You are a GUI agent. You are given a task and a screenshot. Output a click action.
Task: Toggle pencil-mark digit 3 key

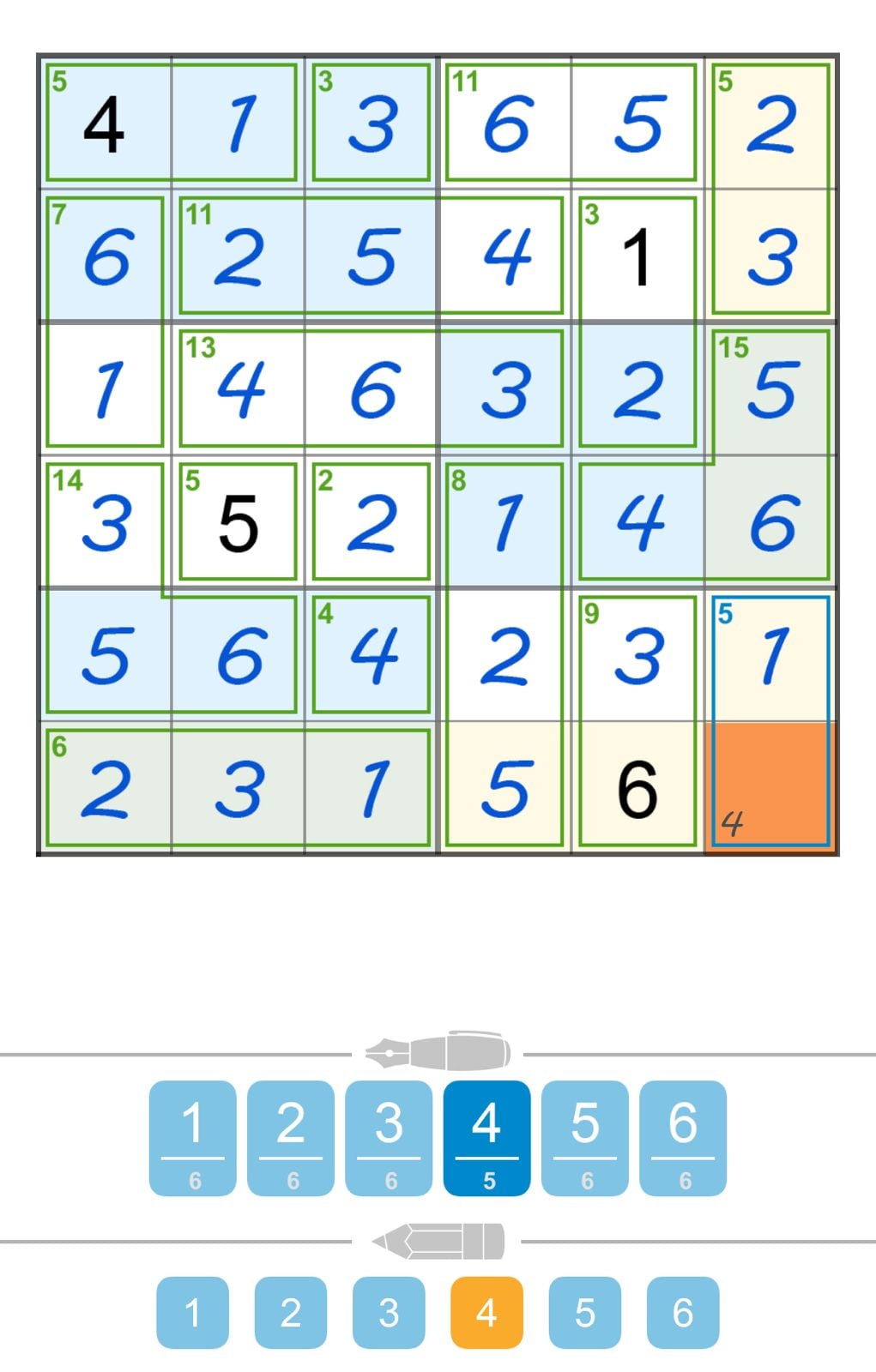click(389, 1311)
